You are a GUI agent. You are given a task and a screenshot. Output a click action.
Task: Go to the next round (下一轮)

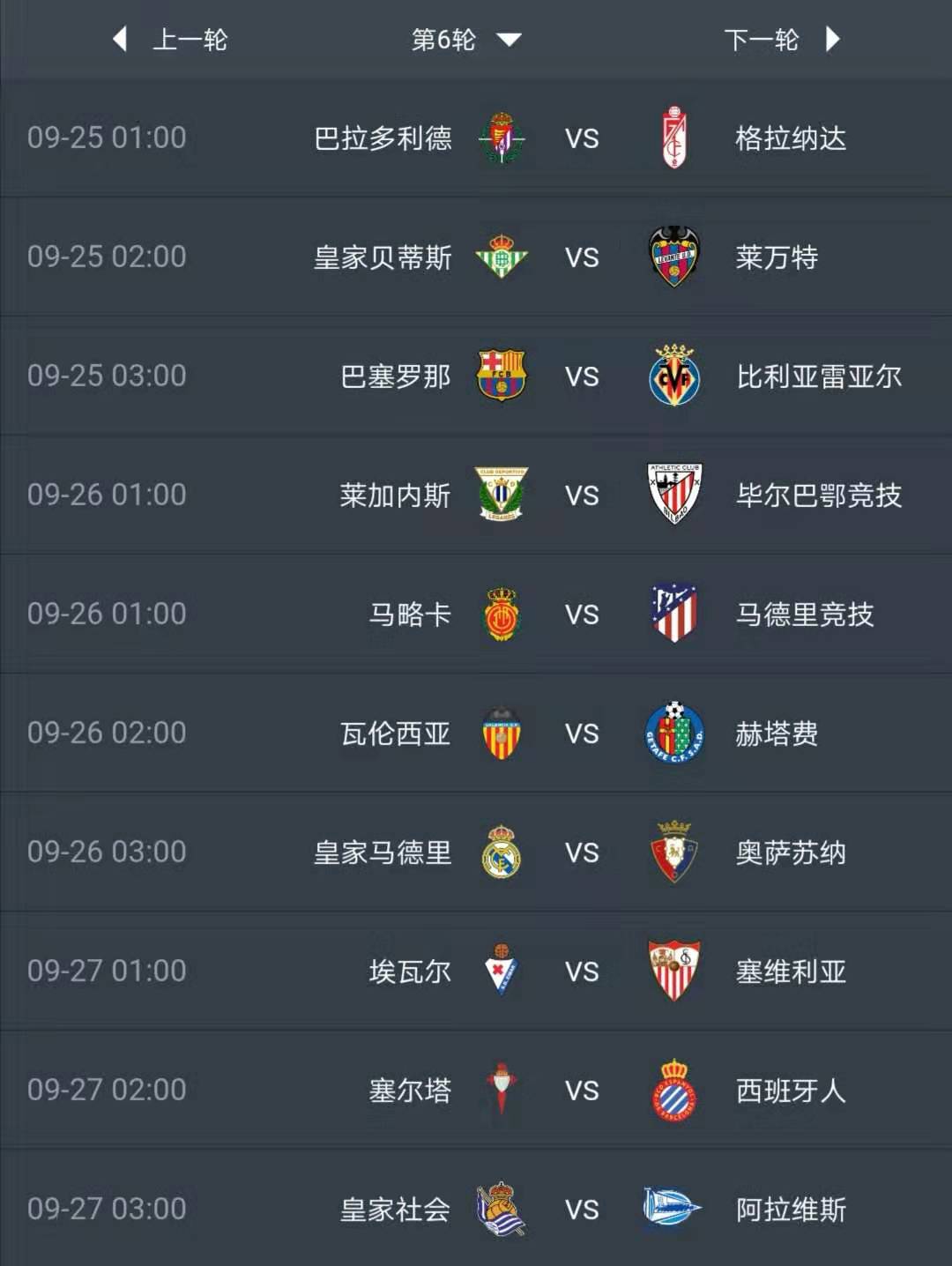(x=781, y=40)
